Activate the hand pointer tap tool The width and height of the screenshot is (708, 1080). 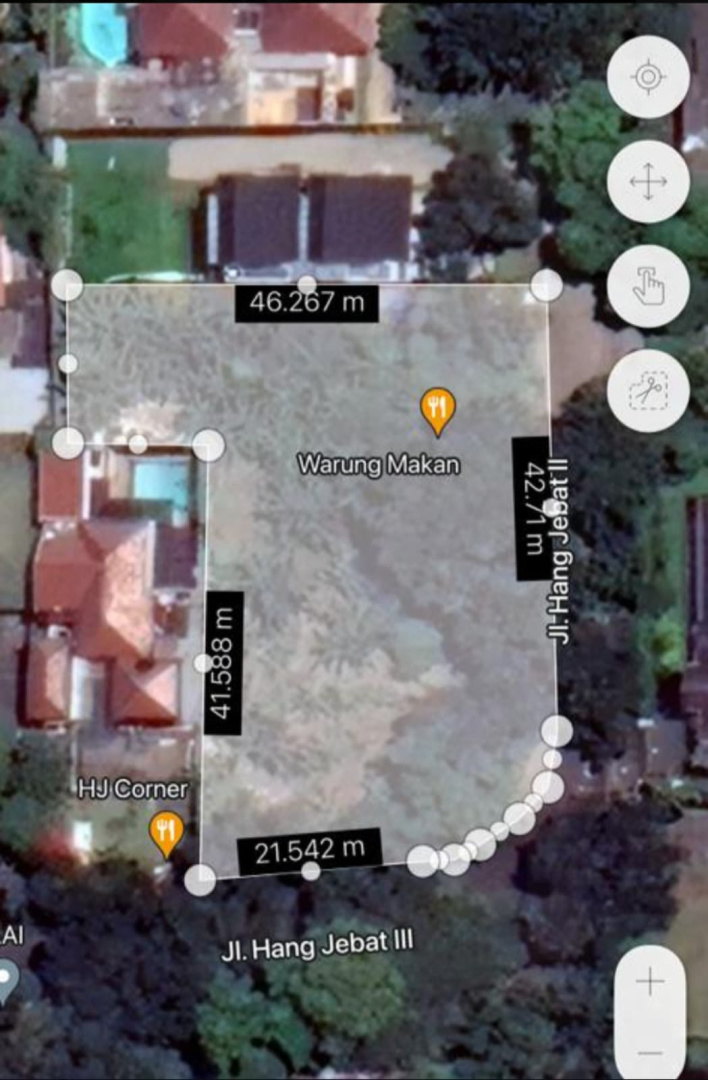[x=648, y=286]
